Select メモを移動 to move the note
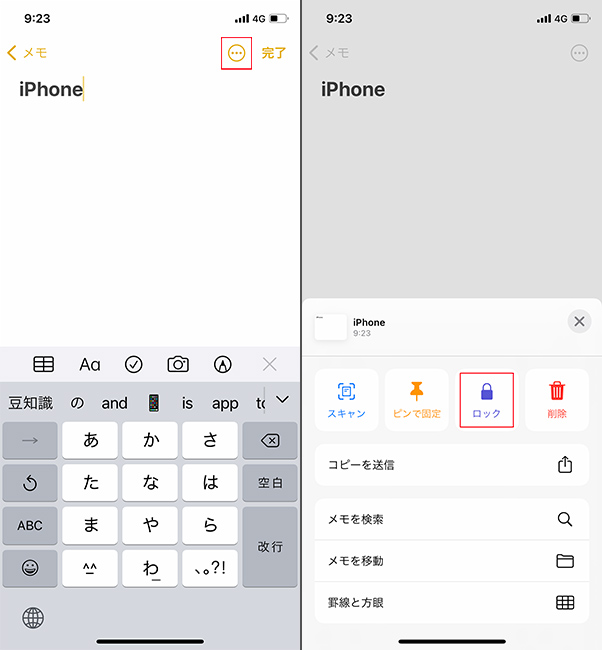This screenshot has height=650, width=602. 451,561
